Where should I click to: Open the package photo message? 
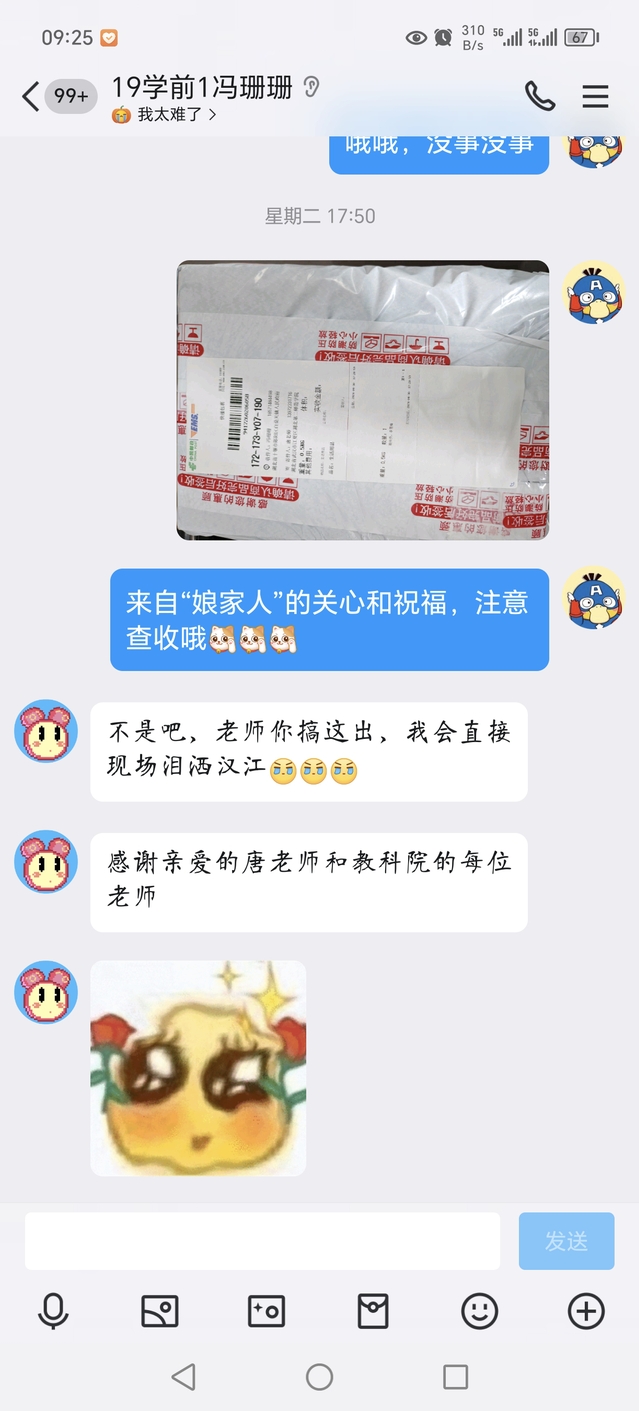coord(363,400)
